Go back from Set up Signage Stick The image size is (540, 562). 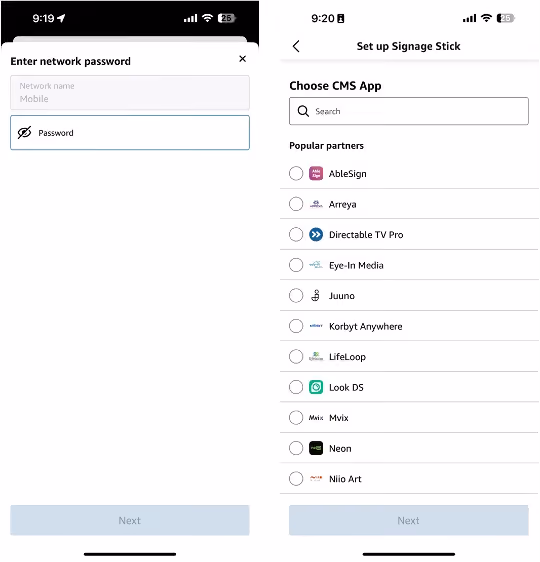296,46
